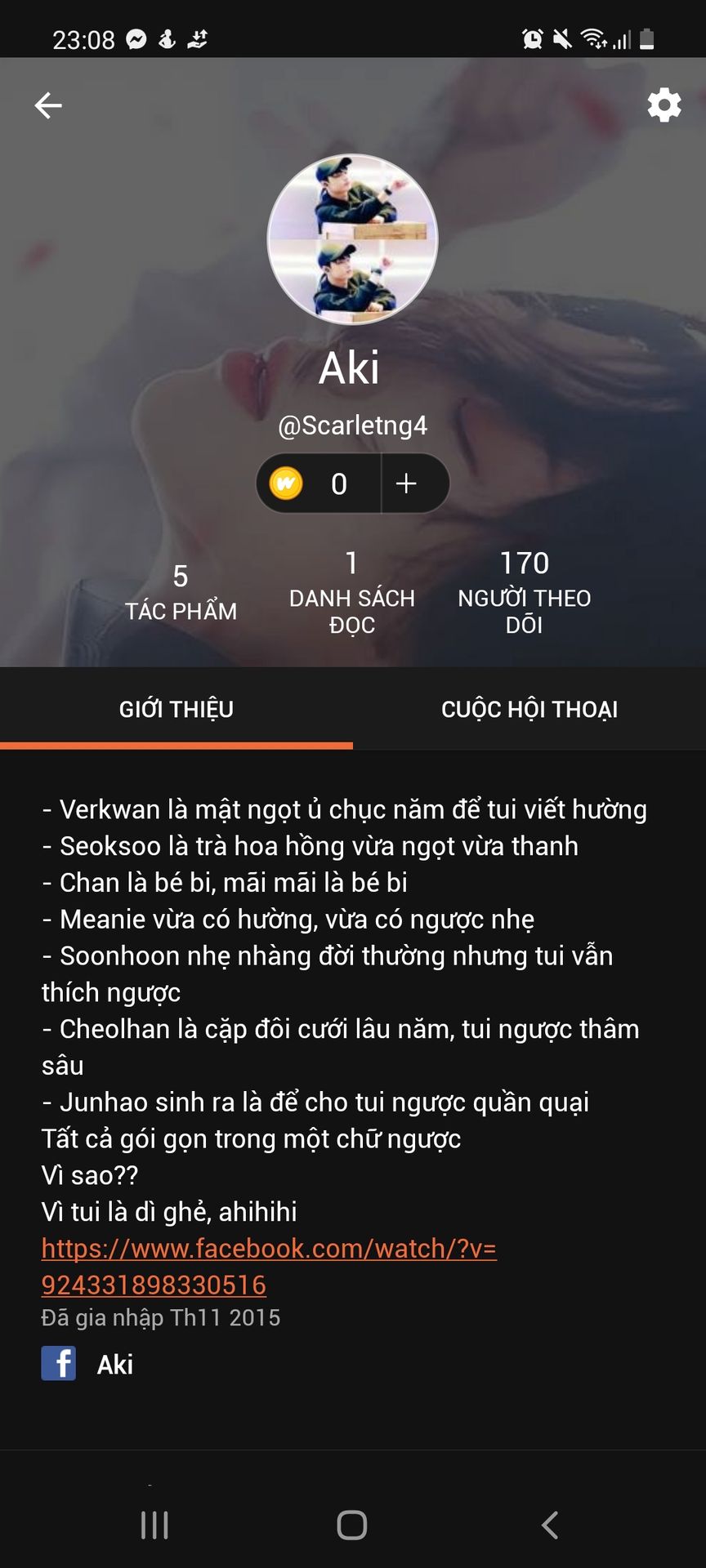Select the Giới Thiệu tab
This screenshot has width=706, height=1568.
(x=176, y=709)
